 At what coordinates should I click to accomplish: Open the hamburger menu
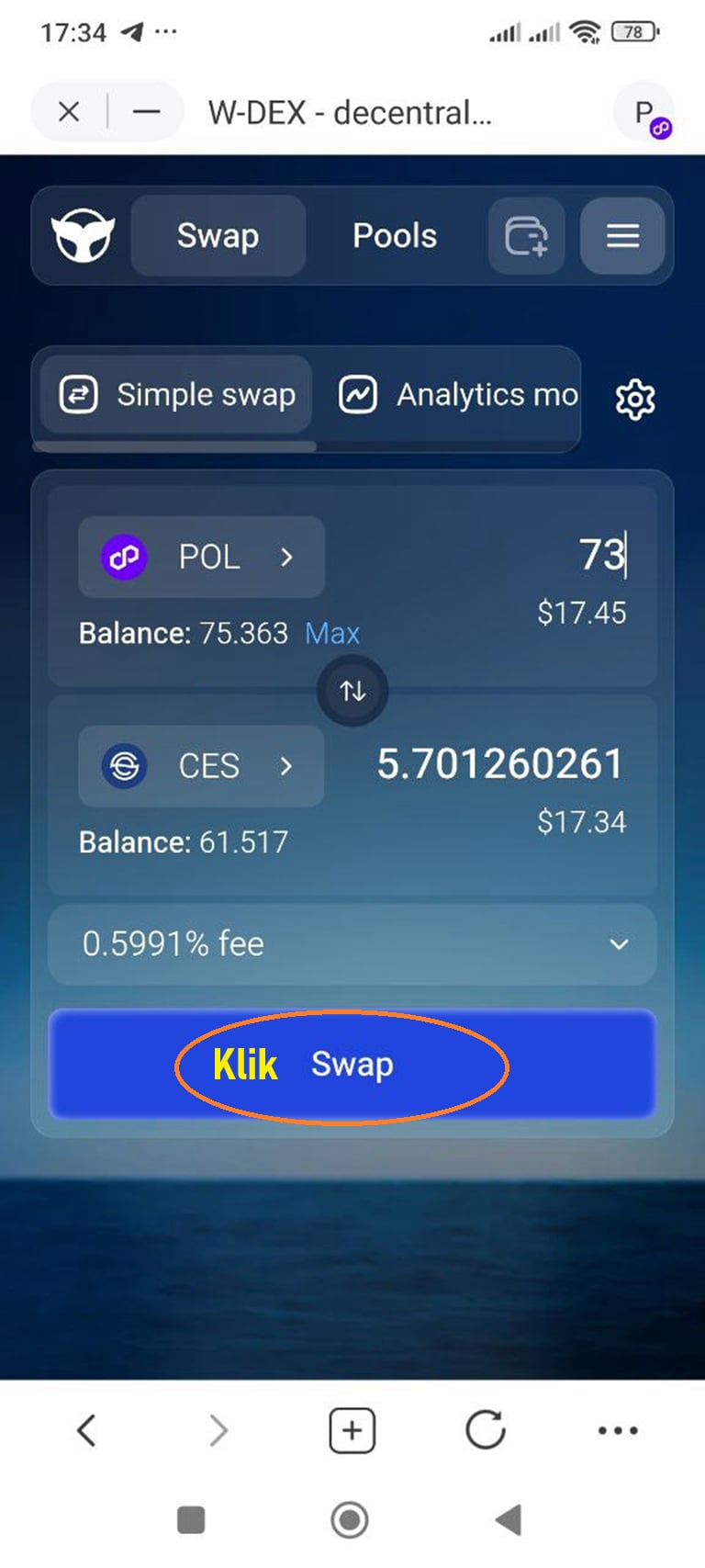pyautogui.click(x=622, y=236)
